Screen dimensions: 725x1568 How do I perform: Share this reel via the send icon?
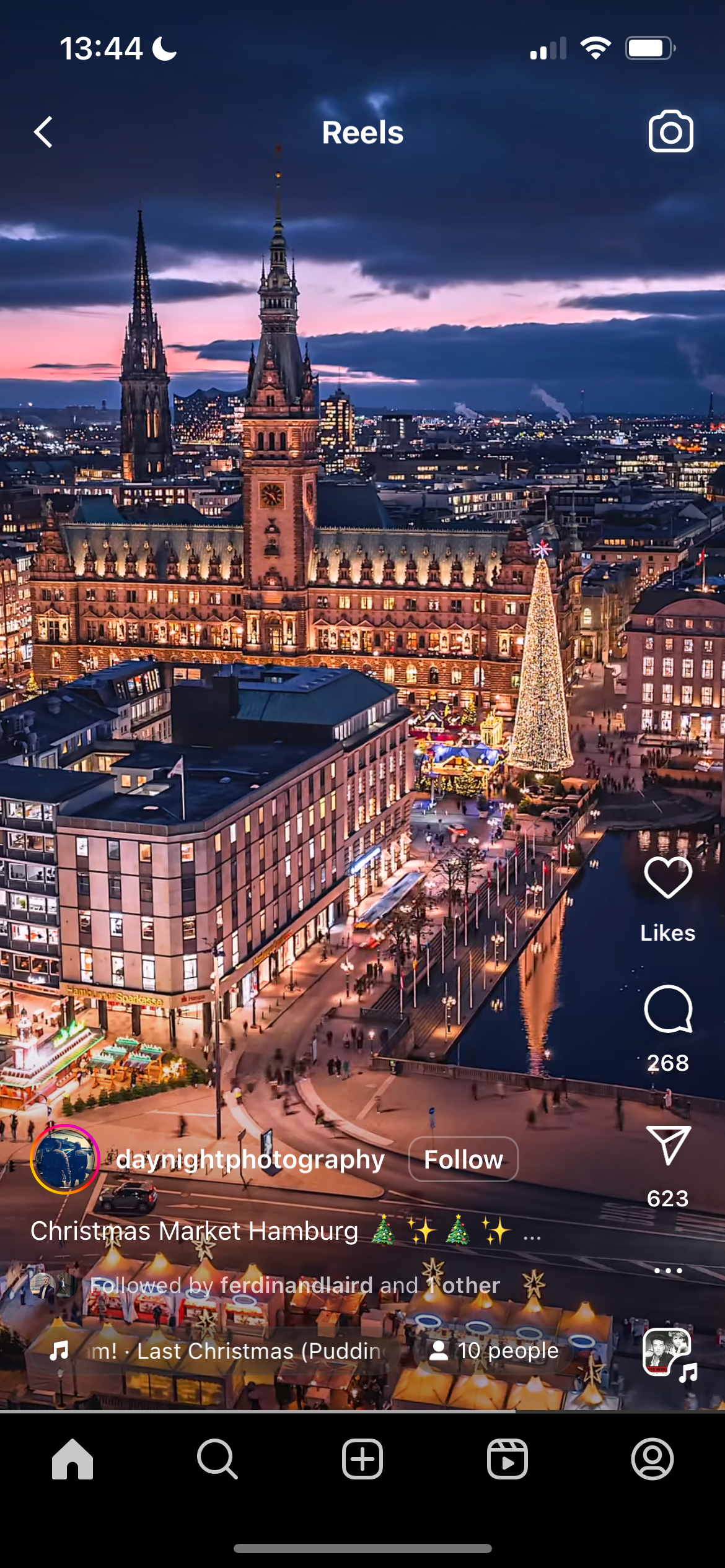coord(667,1145)
